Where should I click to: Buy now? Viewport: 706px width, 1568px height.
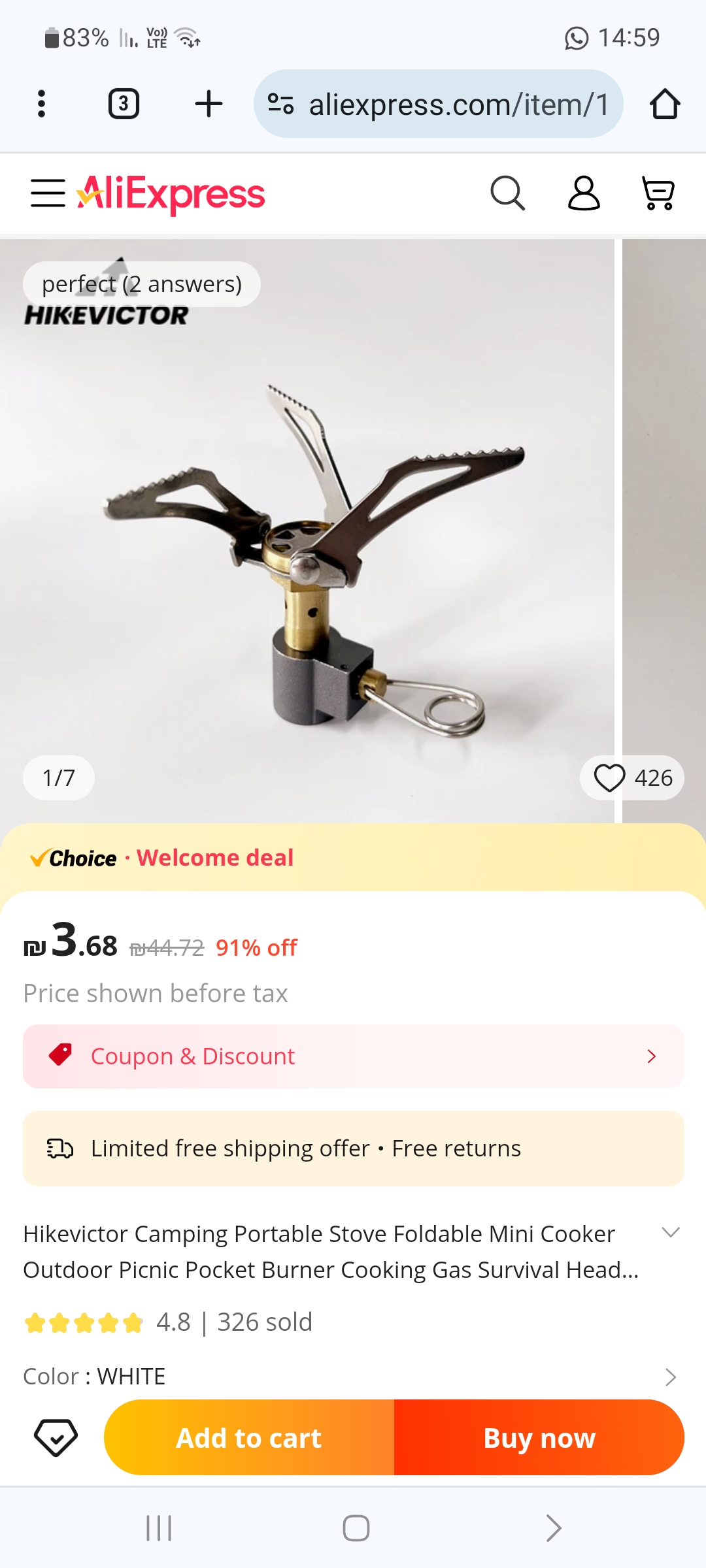pos(539,1438)
